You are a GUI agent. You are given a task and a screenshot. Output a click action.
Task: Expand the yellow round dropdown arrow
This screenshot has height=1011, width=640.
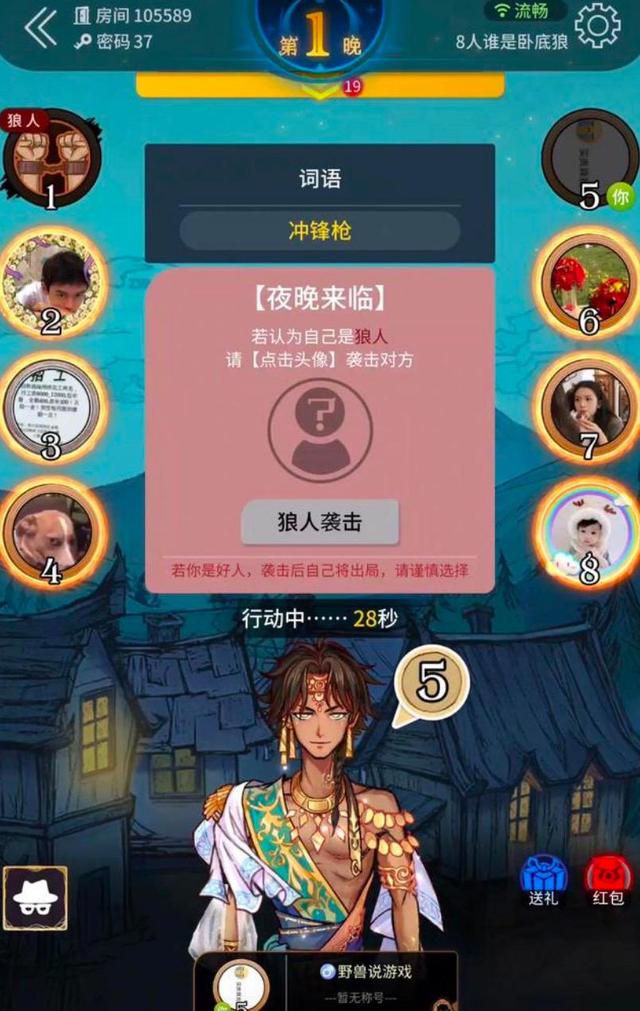pyautogui.click(x=320, y=90)
